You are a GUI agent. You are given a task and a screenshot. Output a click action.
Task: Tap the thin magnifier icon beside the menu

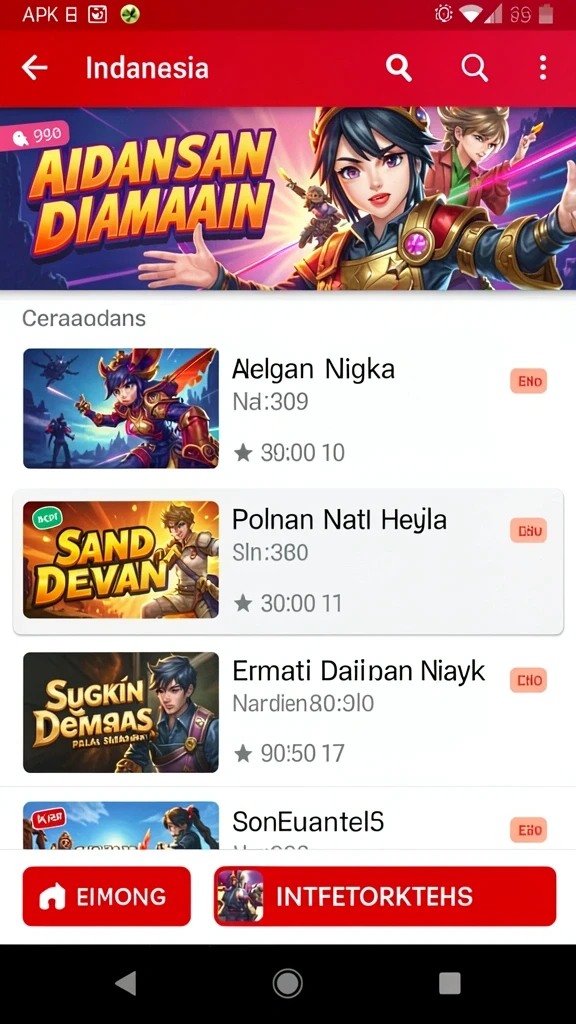pos(475,67)
